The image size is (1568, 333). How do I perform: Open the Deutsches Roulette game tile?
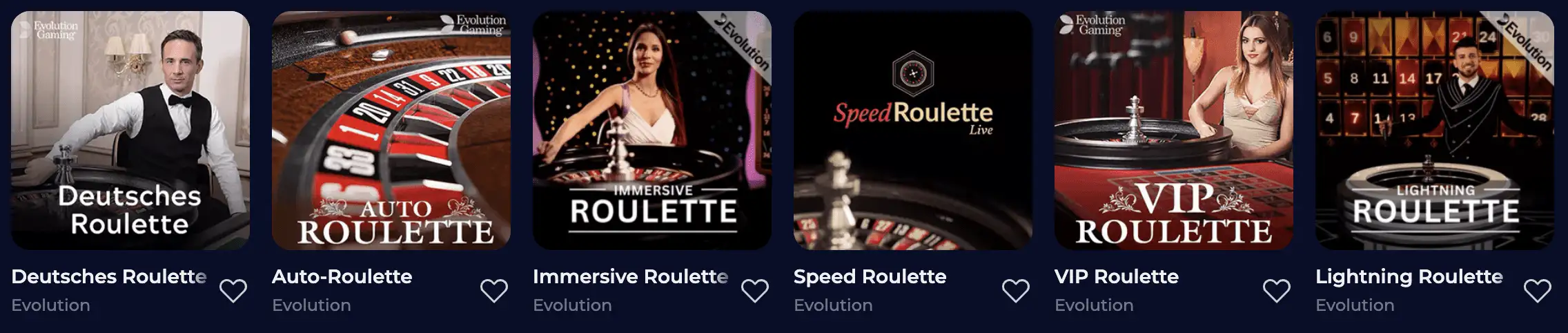coord(130,130)
